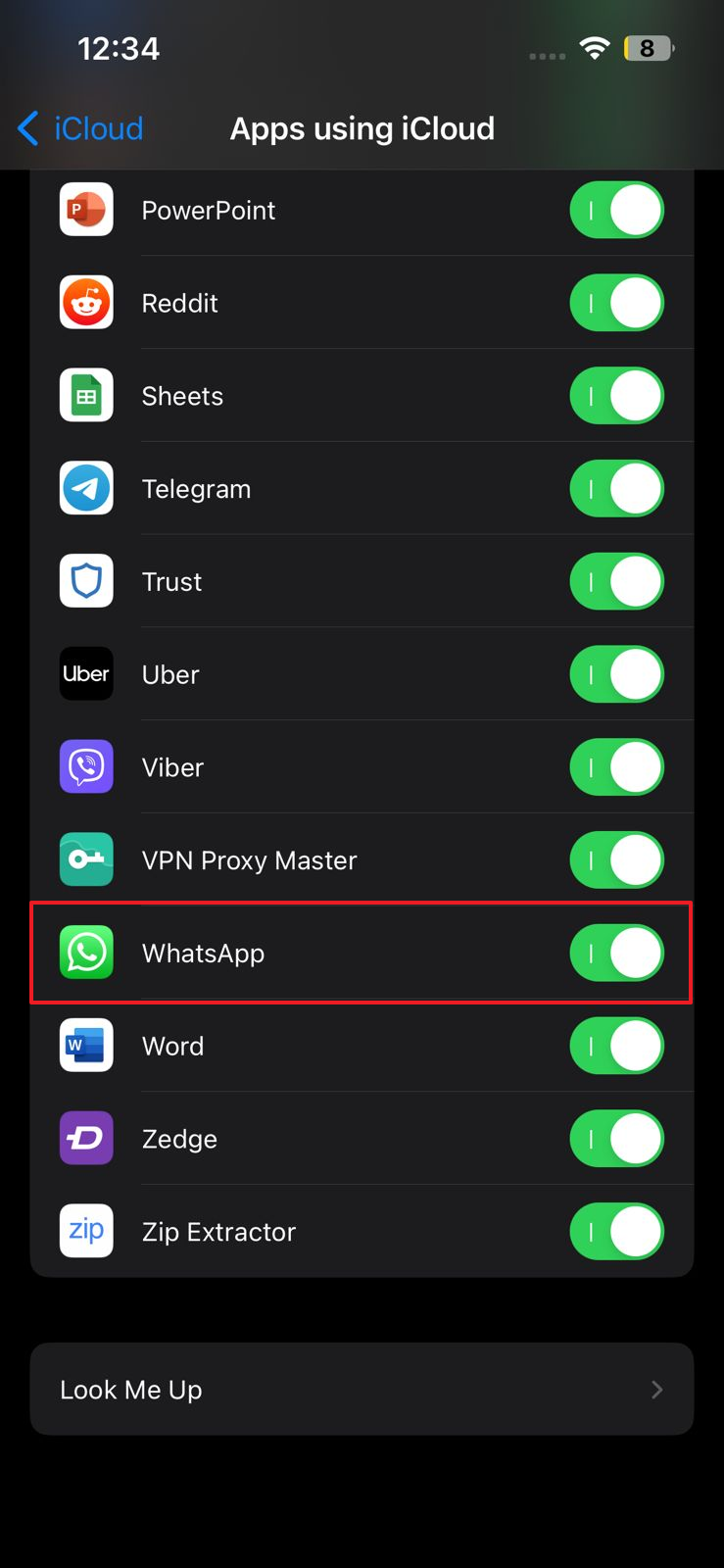Disable WhatsApp iCloud backup switch
The height and width of the screenshot is (1568, 724).
617,953
